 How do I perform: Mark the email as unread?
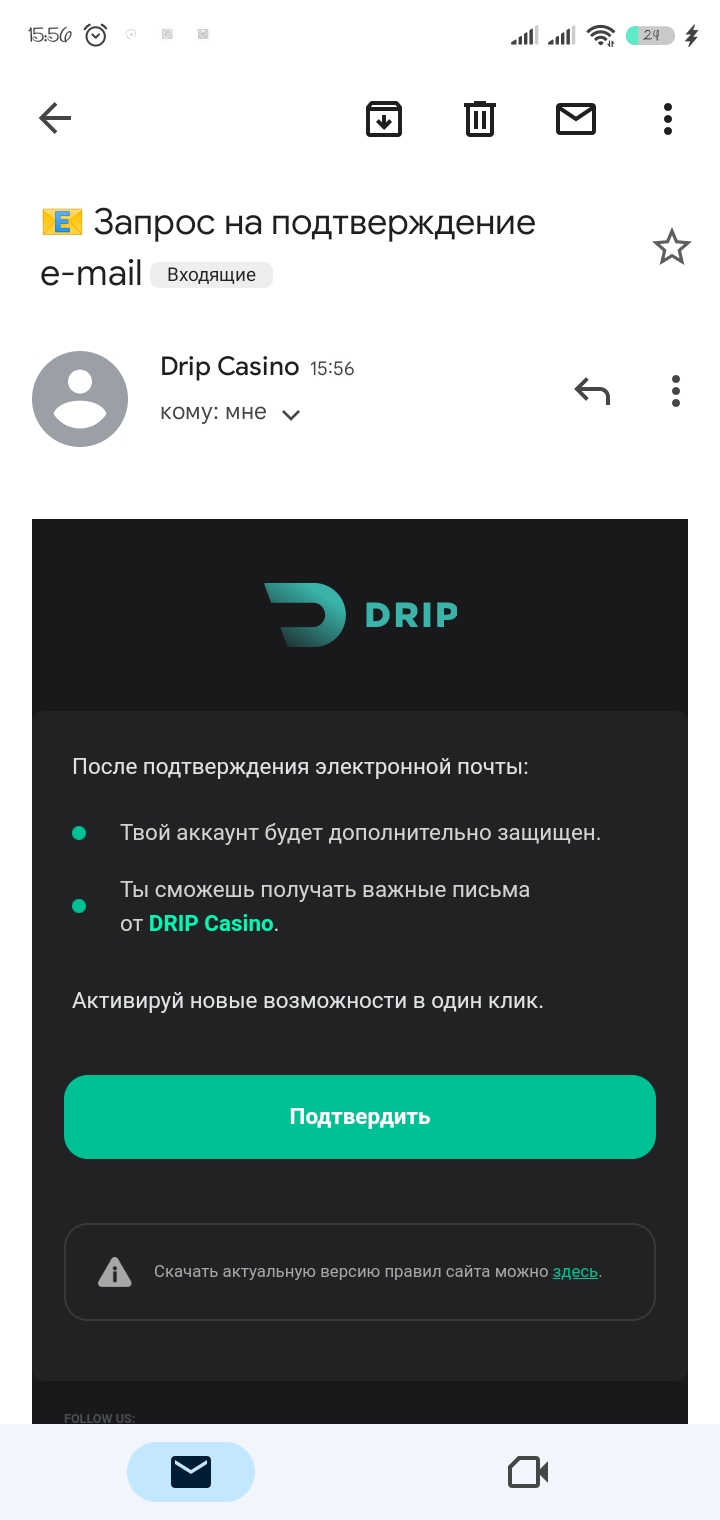click(576, 119)
